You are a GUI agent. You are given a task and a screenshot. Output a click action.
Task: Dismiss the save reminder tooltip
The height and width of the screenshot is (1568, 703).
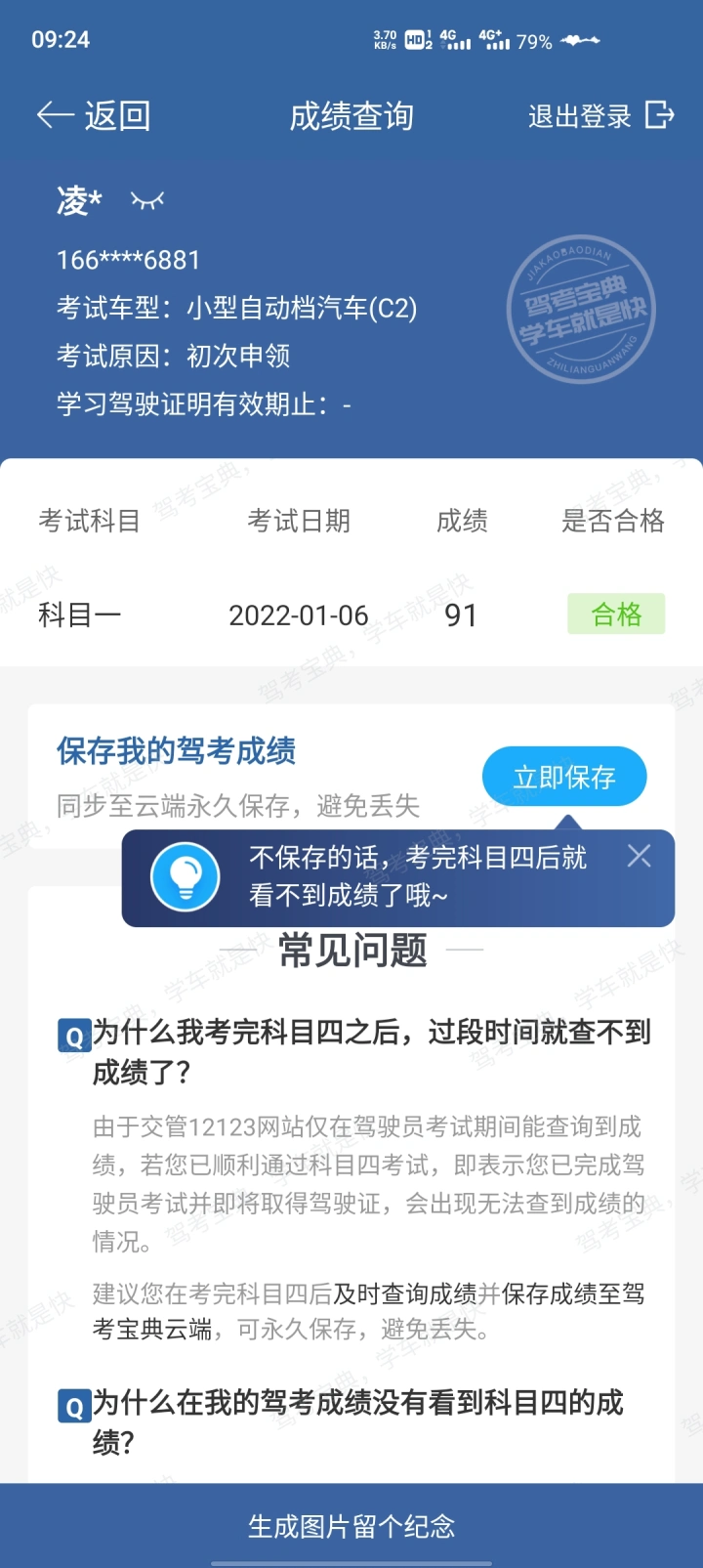point(640,857)
